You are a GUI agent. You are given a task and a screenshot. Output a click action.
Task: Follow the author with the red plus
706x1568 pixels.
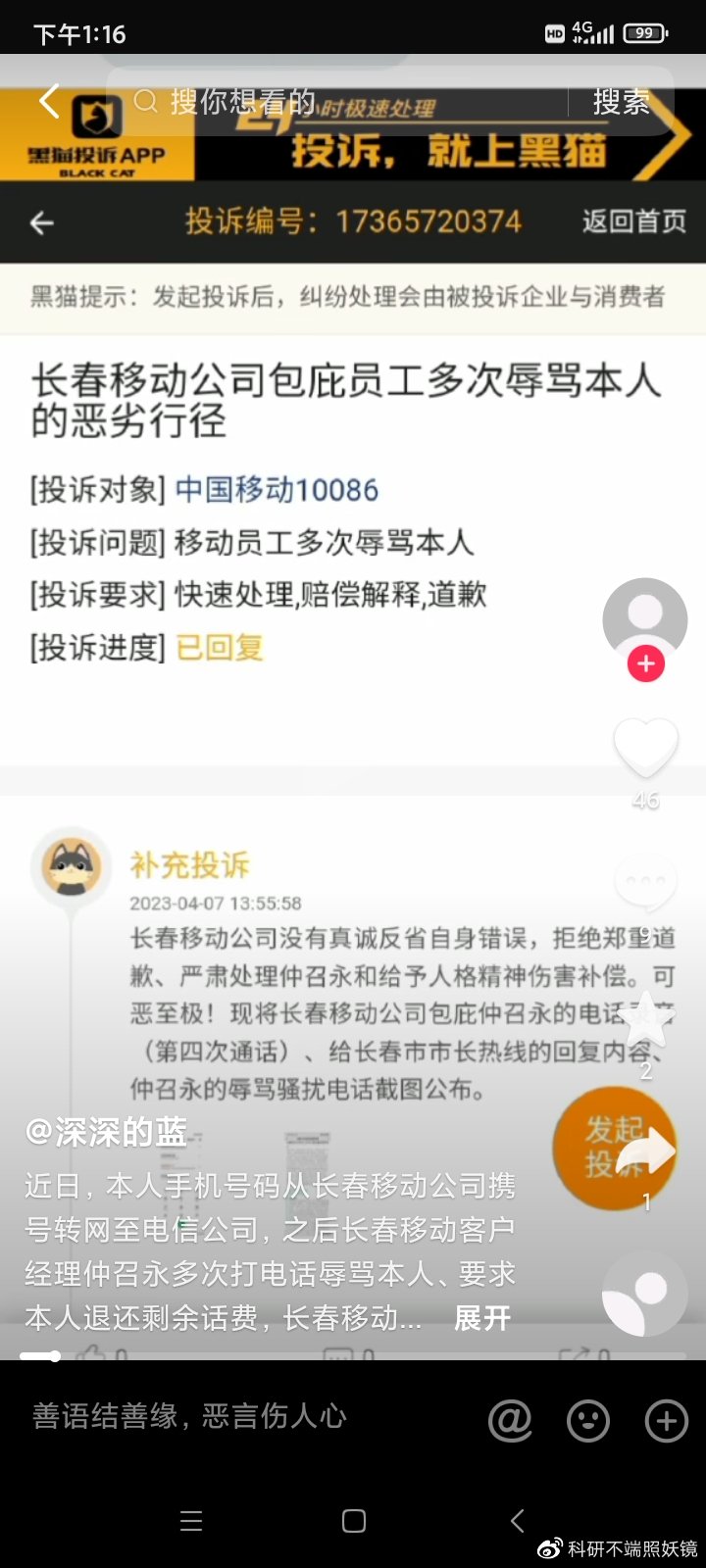coord(645,663)
